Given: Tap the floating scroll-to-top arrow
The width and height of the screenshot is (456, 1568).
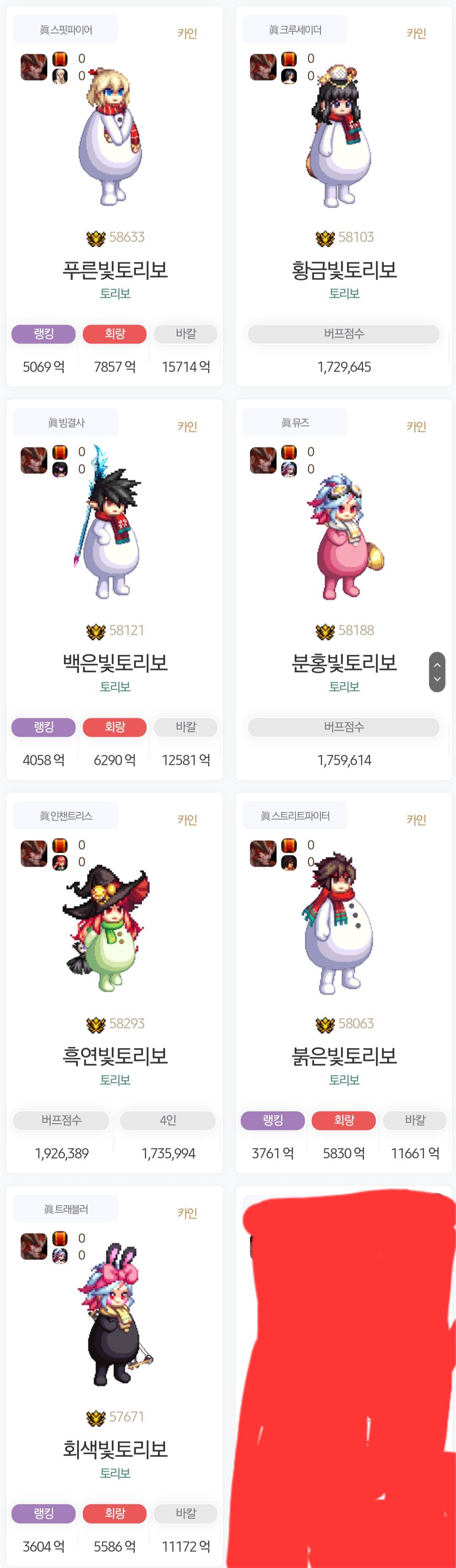Looking at the screenshot, I should [x=437, y=665].
